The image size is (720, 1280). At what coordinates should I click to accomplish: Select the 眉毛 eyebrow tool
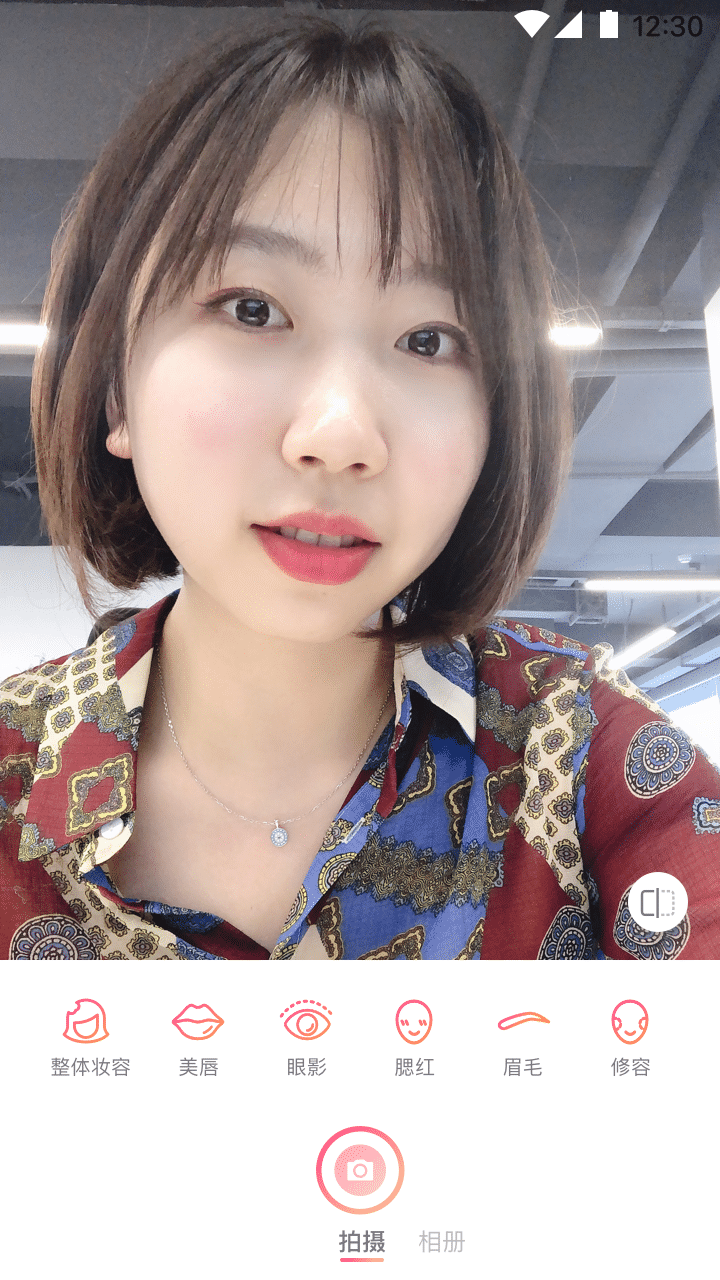tap(522, 1036)
